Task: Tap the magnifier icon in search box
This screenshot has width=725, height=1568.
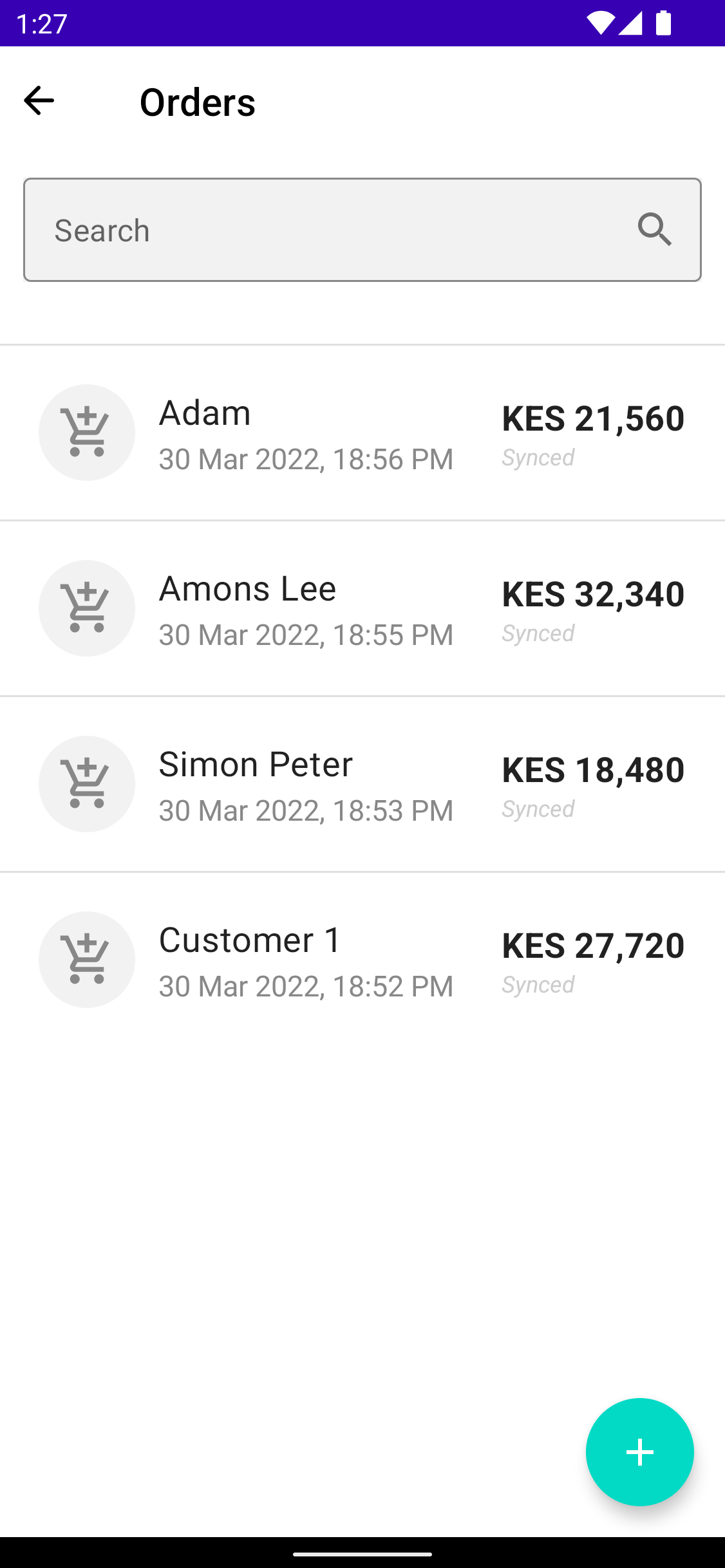Action: coord(655,230)
